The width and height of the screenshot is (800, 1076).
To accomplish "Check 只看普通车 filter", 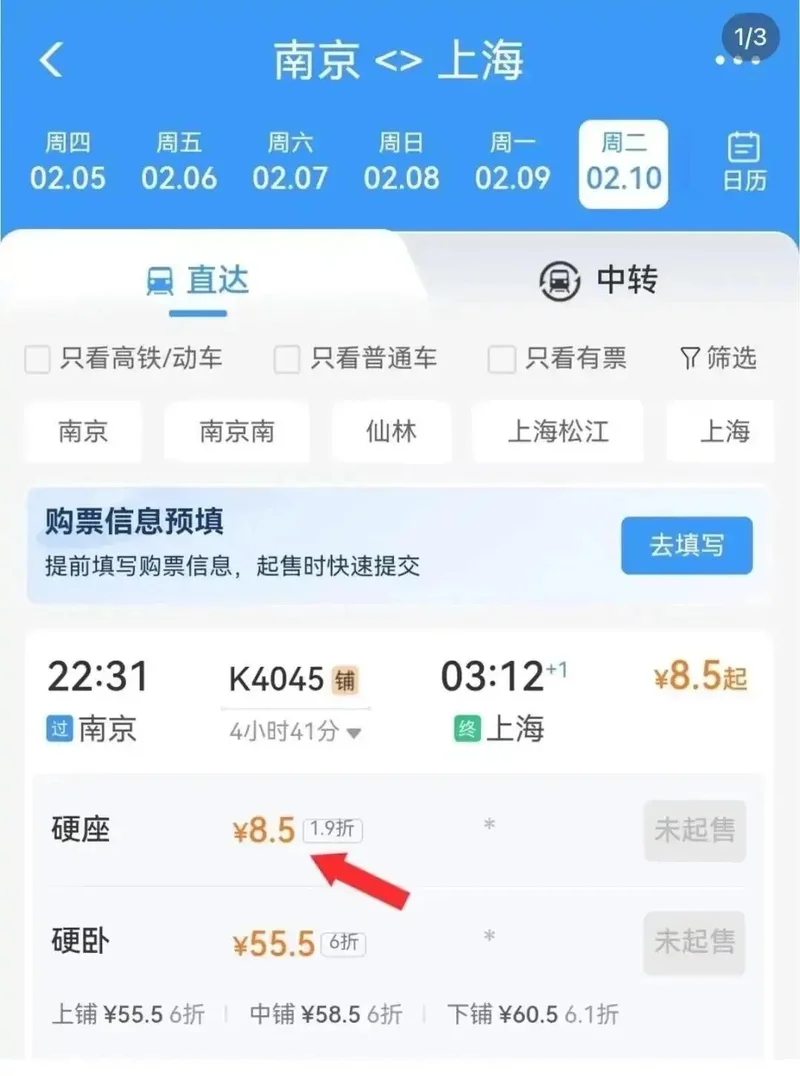I will pos(287,359).
